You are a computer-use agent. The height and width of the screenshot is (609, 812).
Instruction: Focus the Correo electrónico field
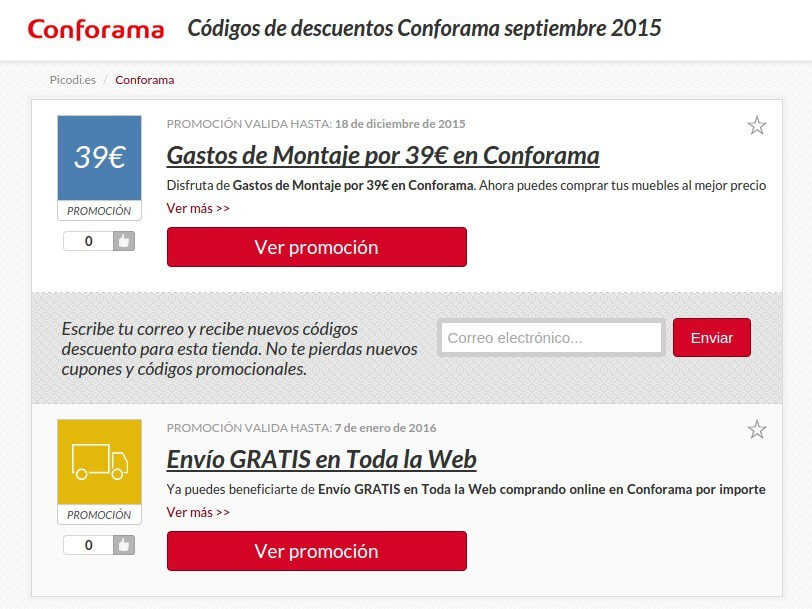[551, 338]
